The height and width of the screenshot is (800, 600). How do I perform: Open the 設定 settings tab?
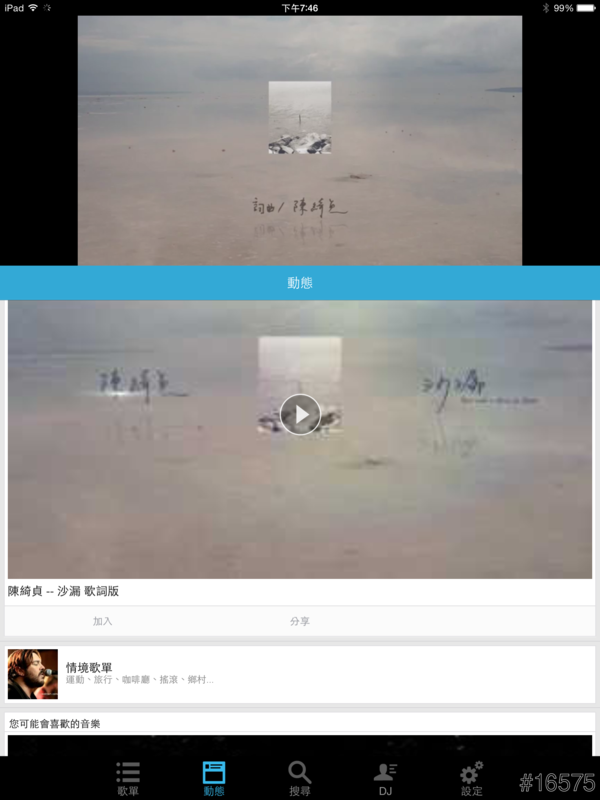pyautogui.click(x=471, y=778)
